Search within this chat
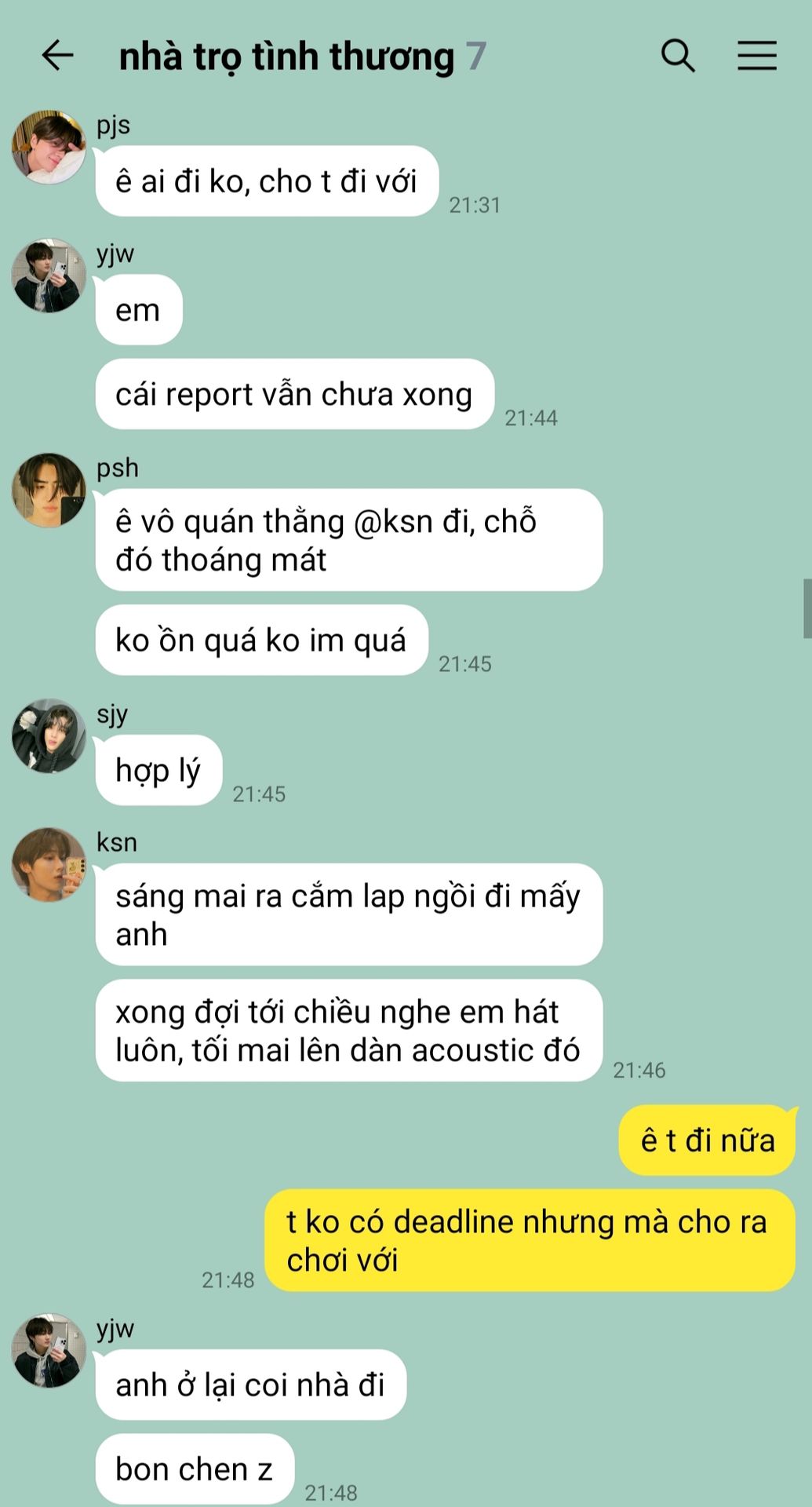The image size is (812, 1507). click(678, 56)
